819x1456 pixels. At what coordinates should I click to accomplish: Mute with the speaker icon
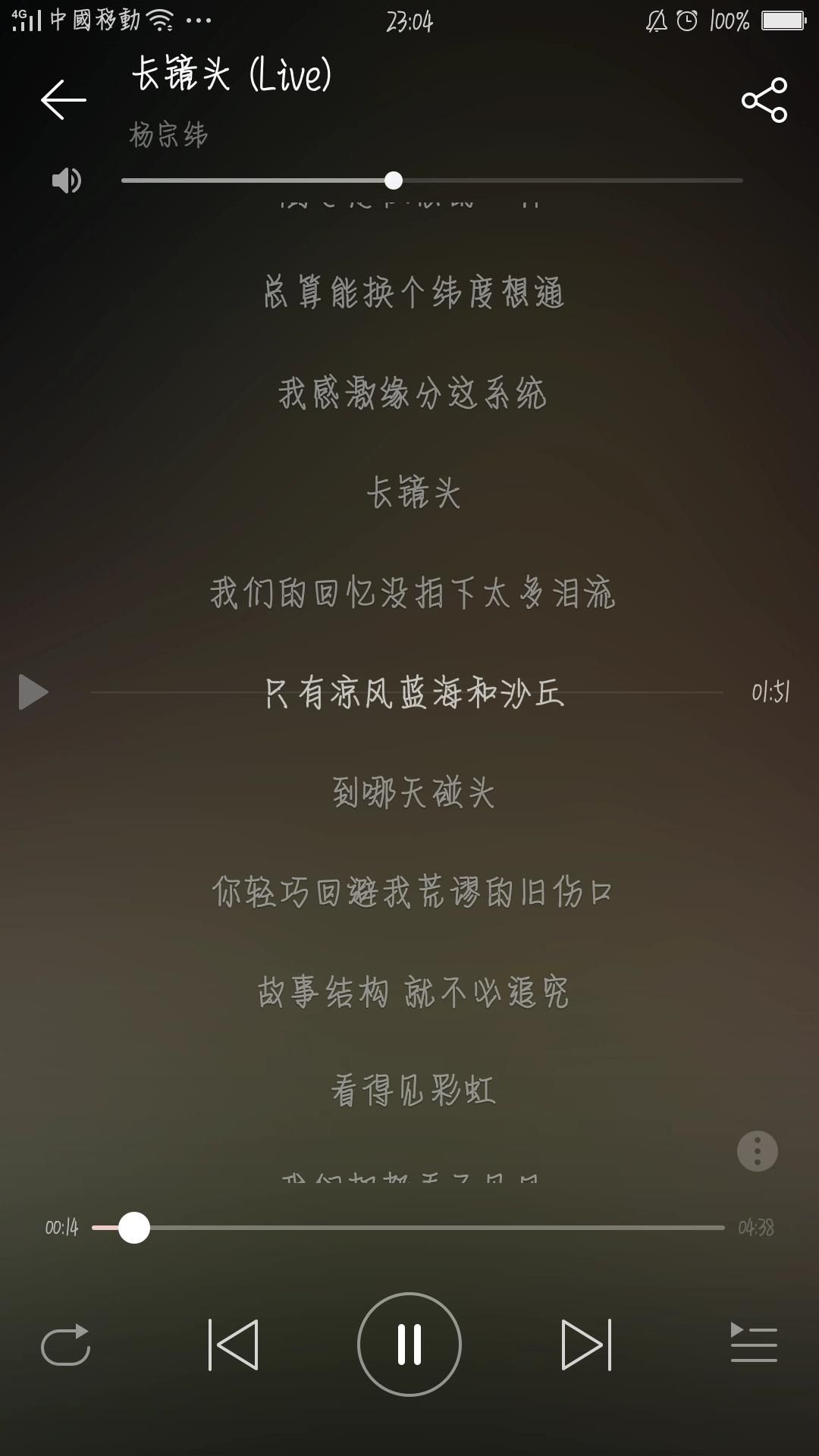(x=67, y=180)
